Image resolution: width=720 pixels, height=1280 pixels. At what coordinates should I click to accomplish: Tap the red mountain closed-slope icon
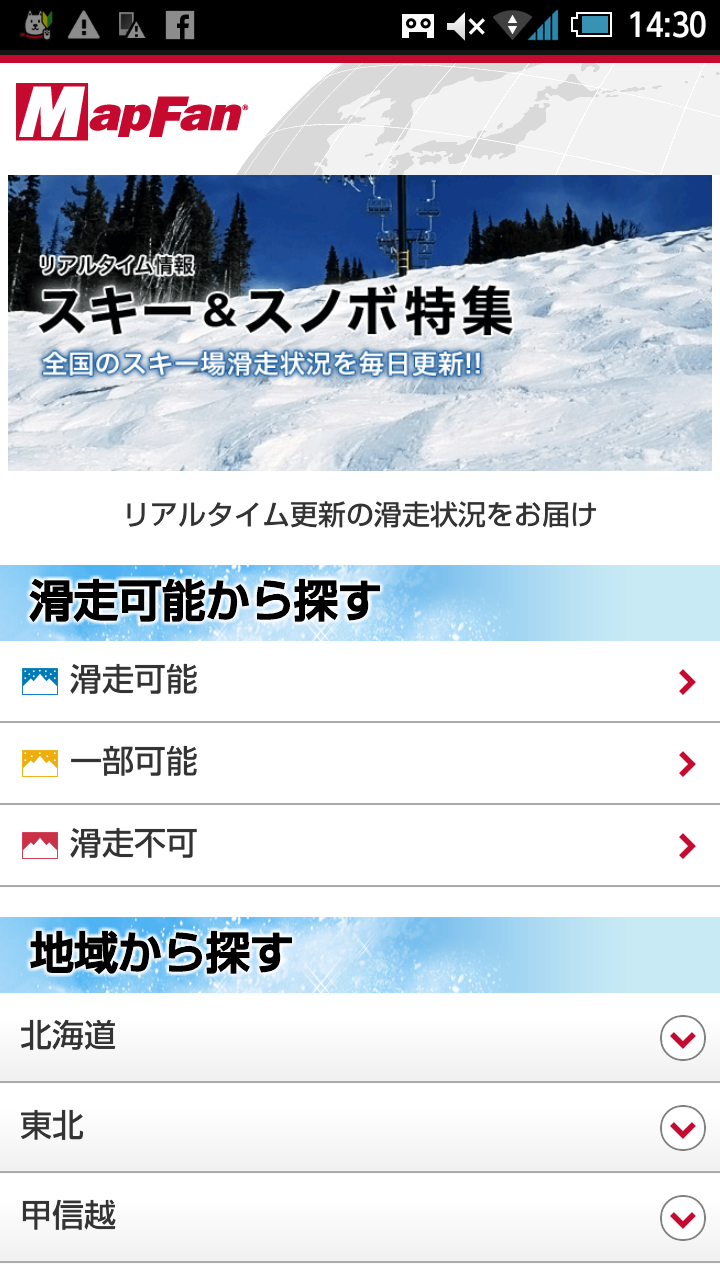coord(42,846)
